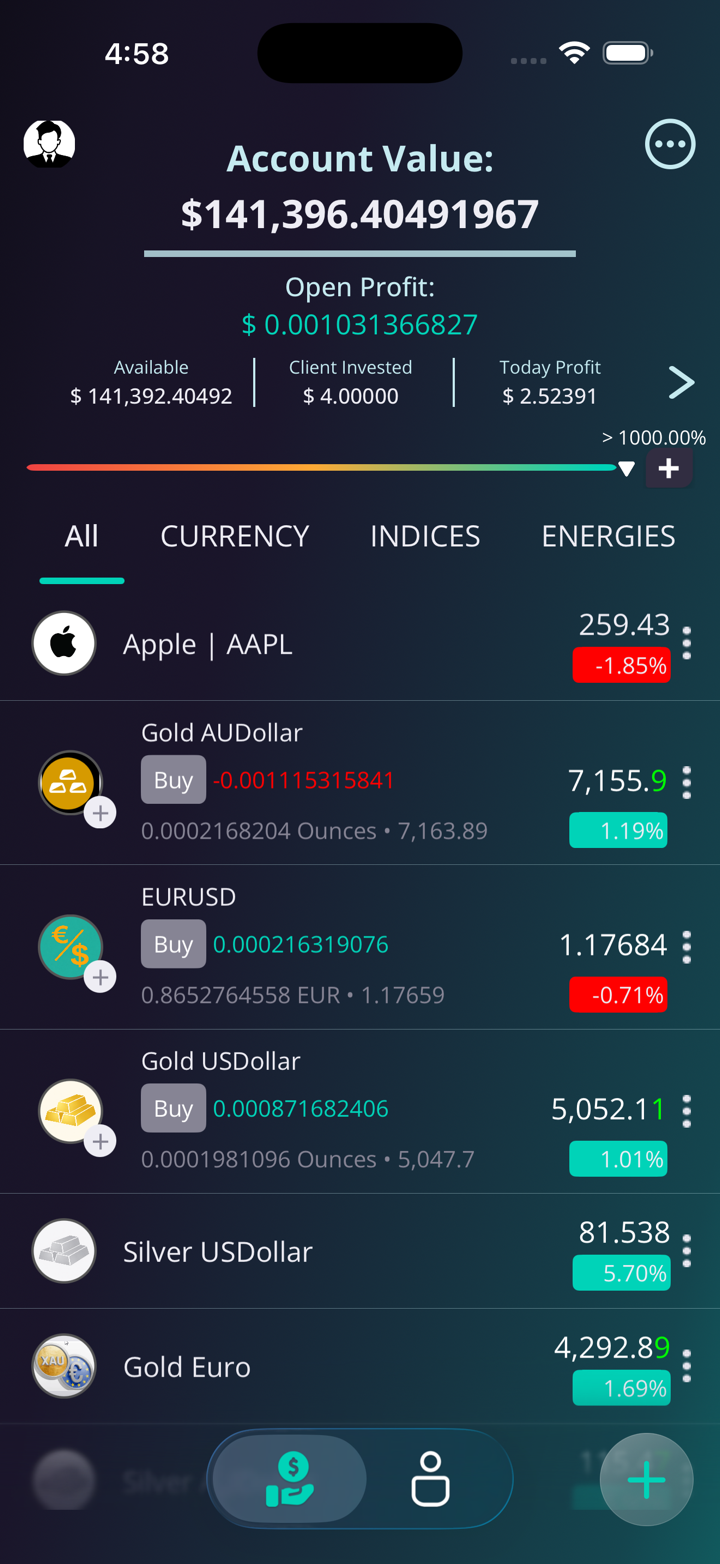Expand account details with the right chevron

pos(680,383)
